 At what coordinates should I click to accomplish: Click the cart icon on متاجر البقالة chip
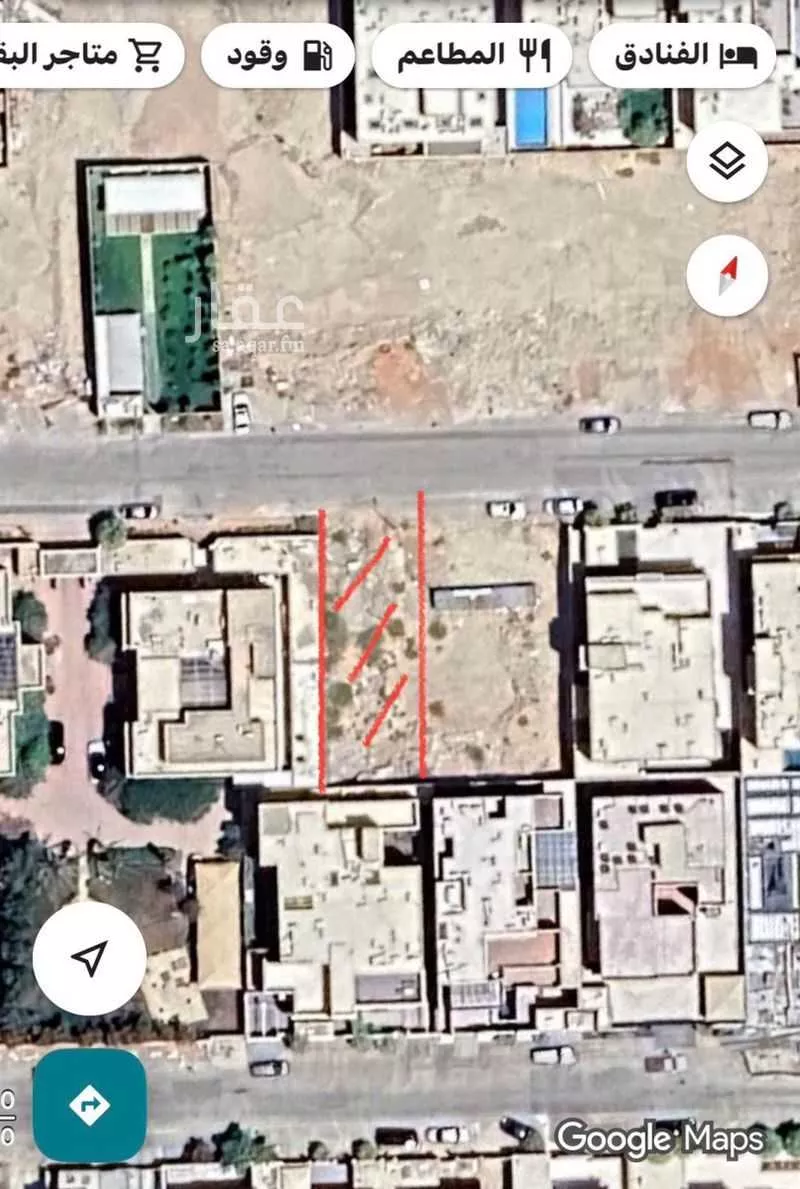[x=148, y=54]
